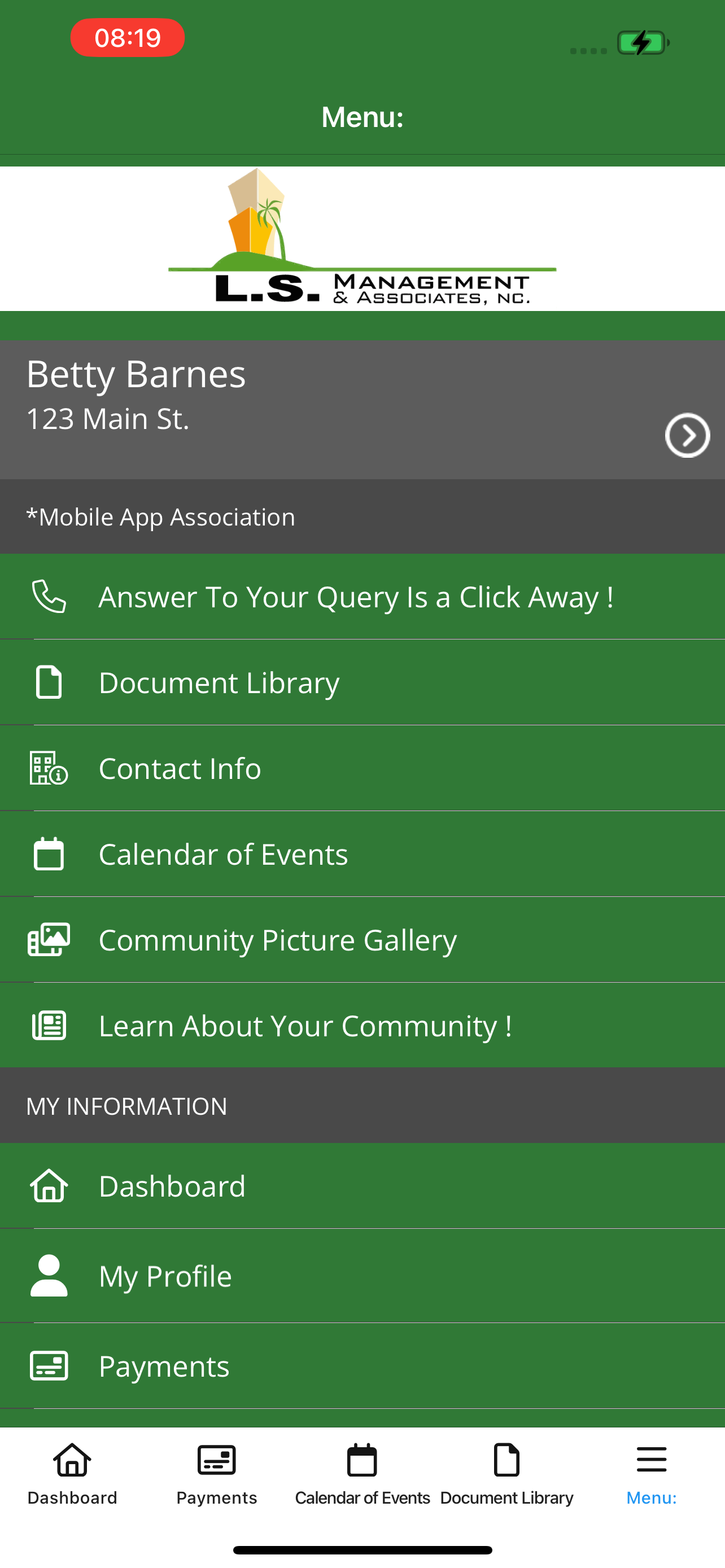725x1568 pixels.
Task: Open the My Profile row
Action: [362, 1276]
